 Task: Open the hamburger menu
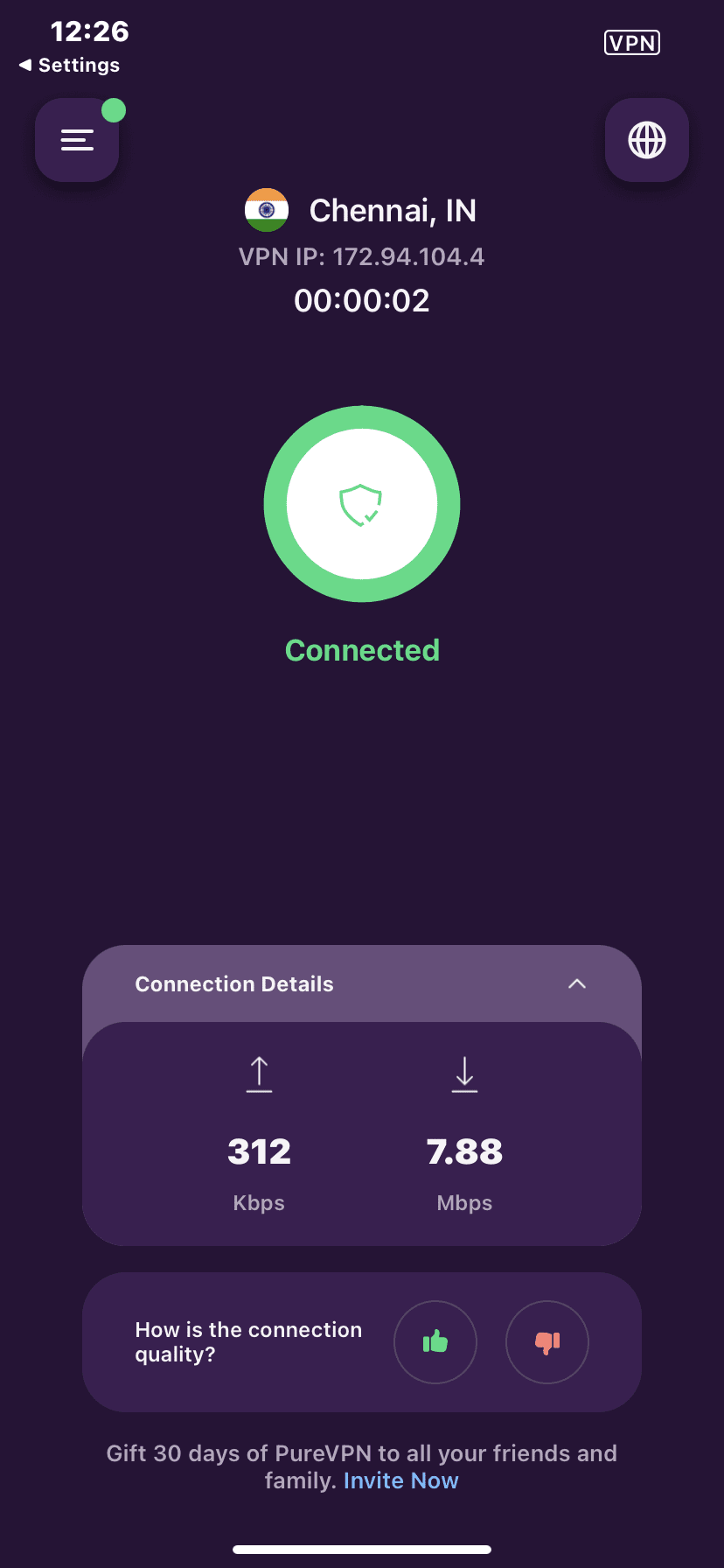pos(77,140)
